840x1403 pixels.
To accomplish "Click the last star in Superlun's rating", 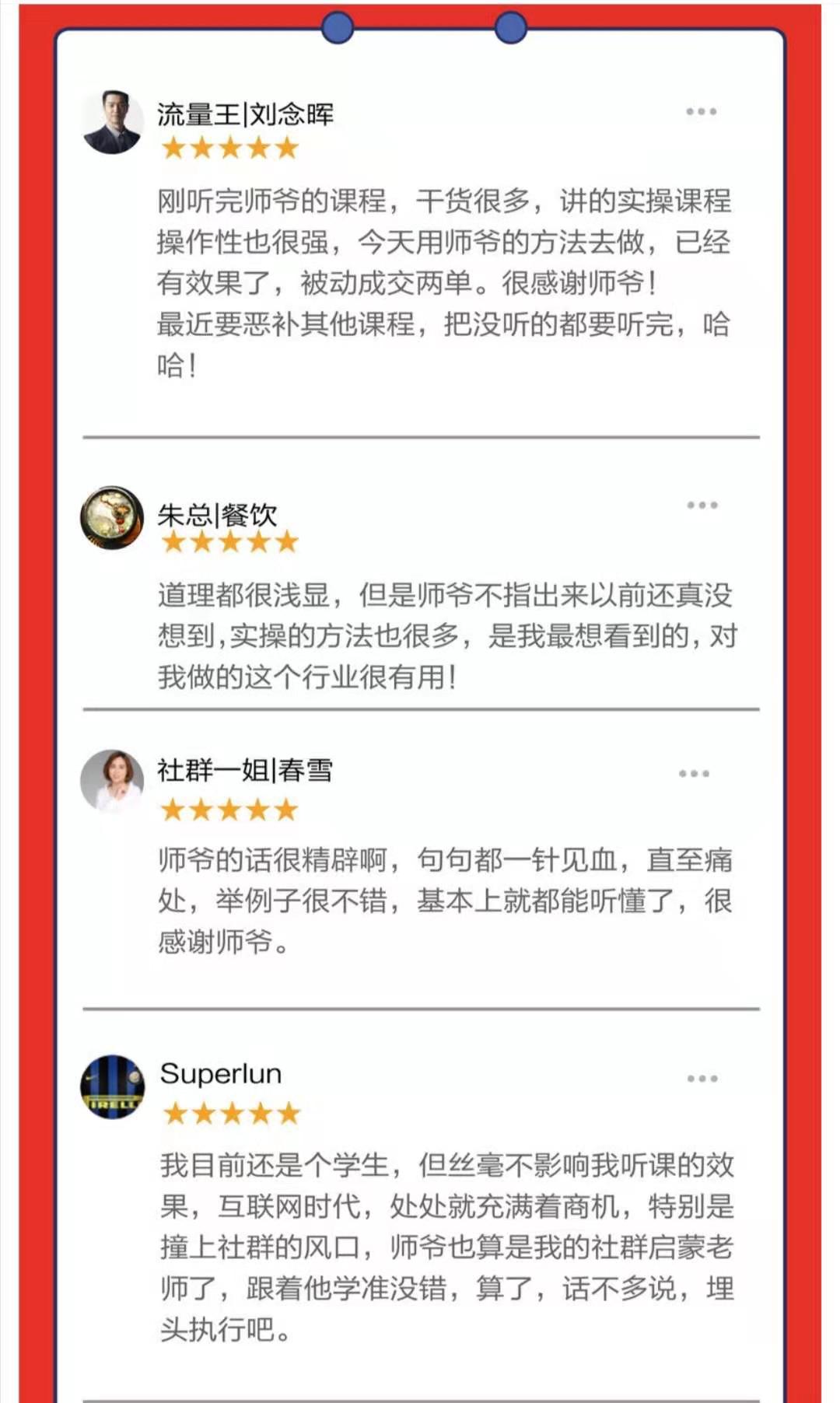I will [x=286, y=1112].
